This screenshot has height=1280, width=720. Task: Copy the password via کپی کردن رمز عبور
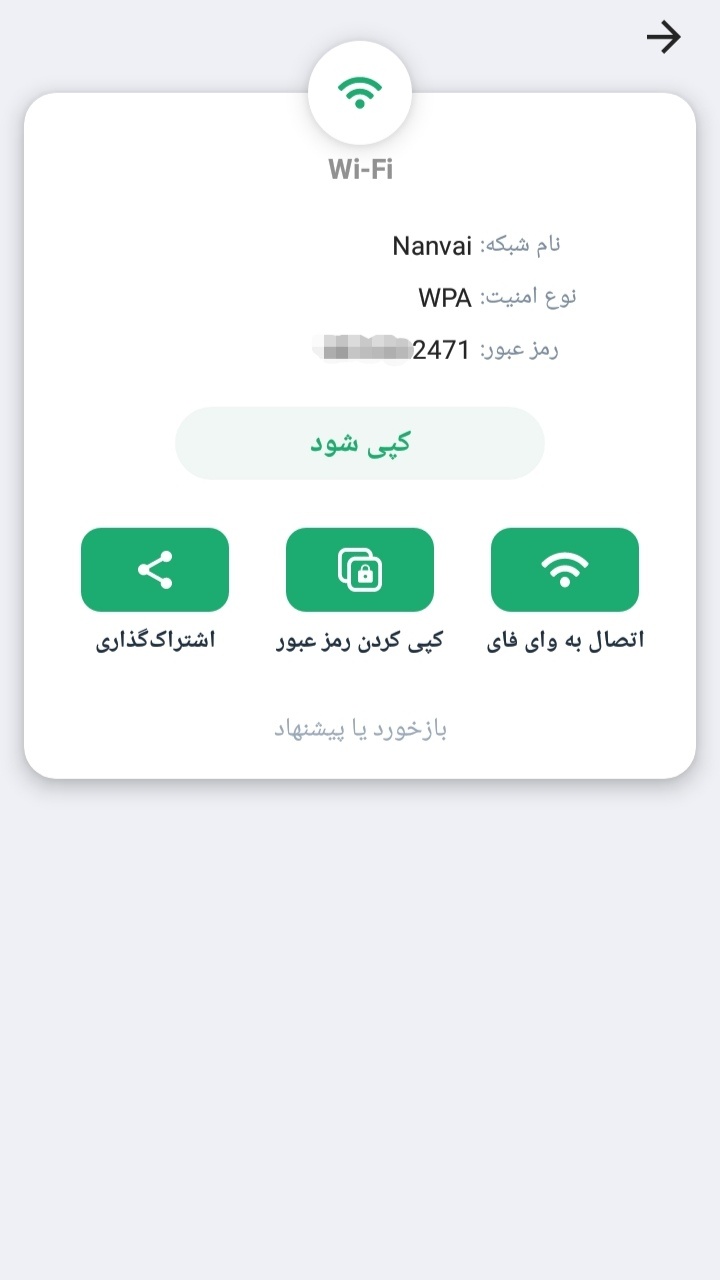click(x=360, y=570)
